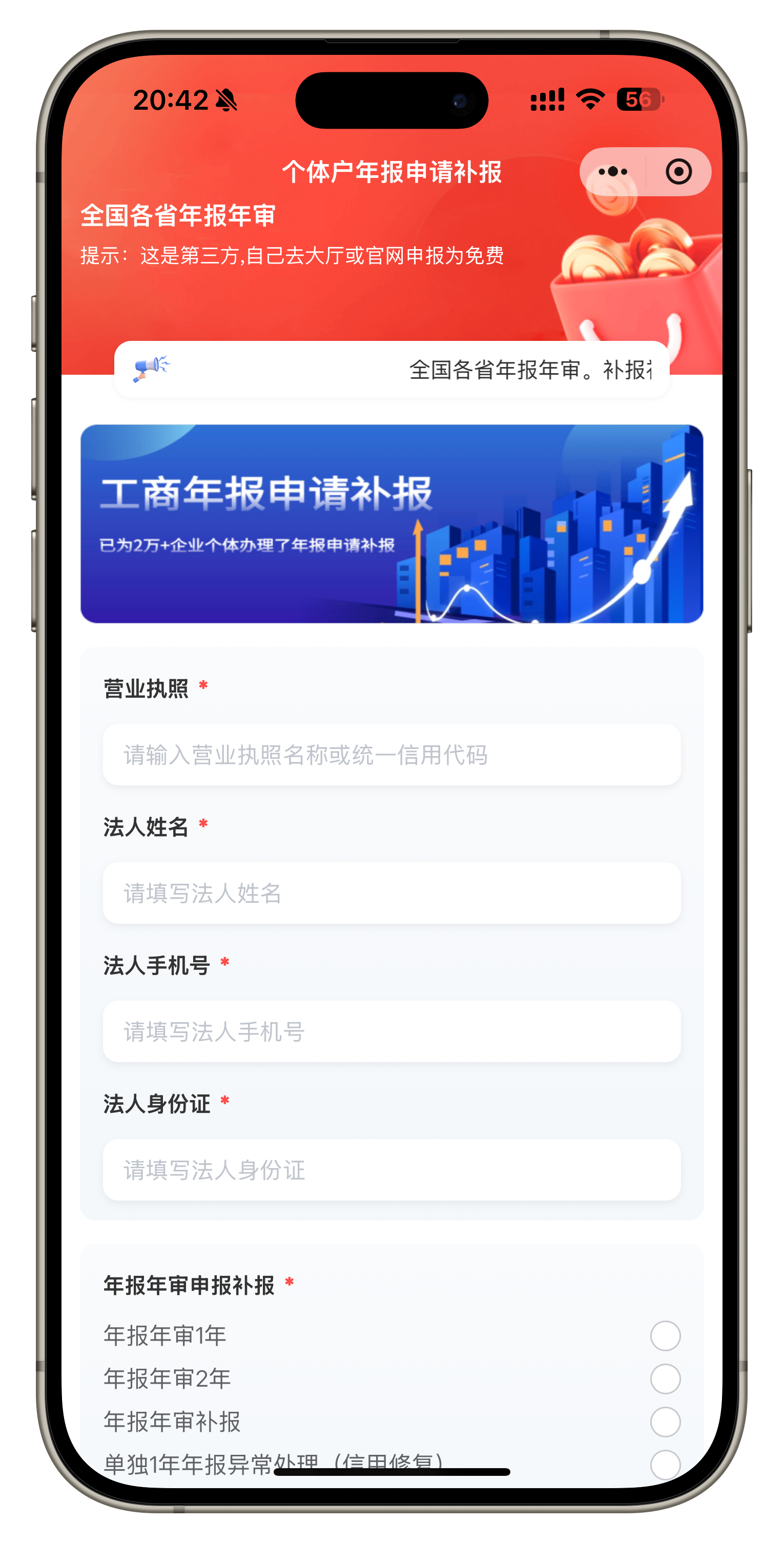Image resolution: width=784 pixels, height=1543 pixels.
Task: Enter the 法人手机号 field
Action: coord(391,1031)
